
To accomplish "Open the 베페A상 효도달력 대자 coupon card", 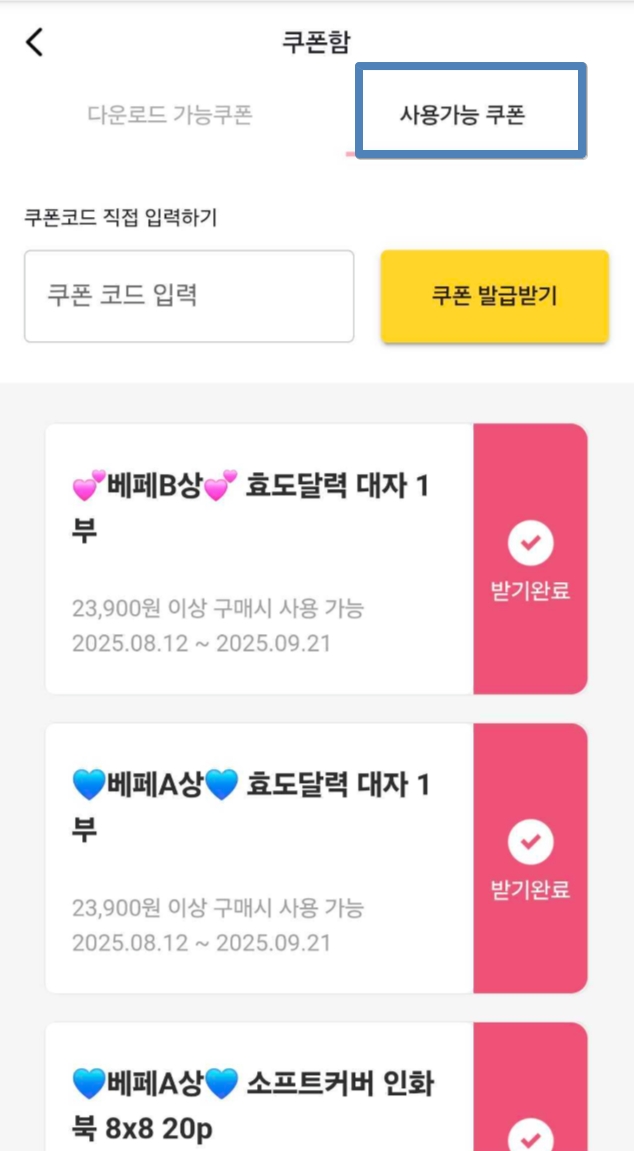I will click(x=259, y=858).
